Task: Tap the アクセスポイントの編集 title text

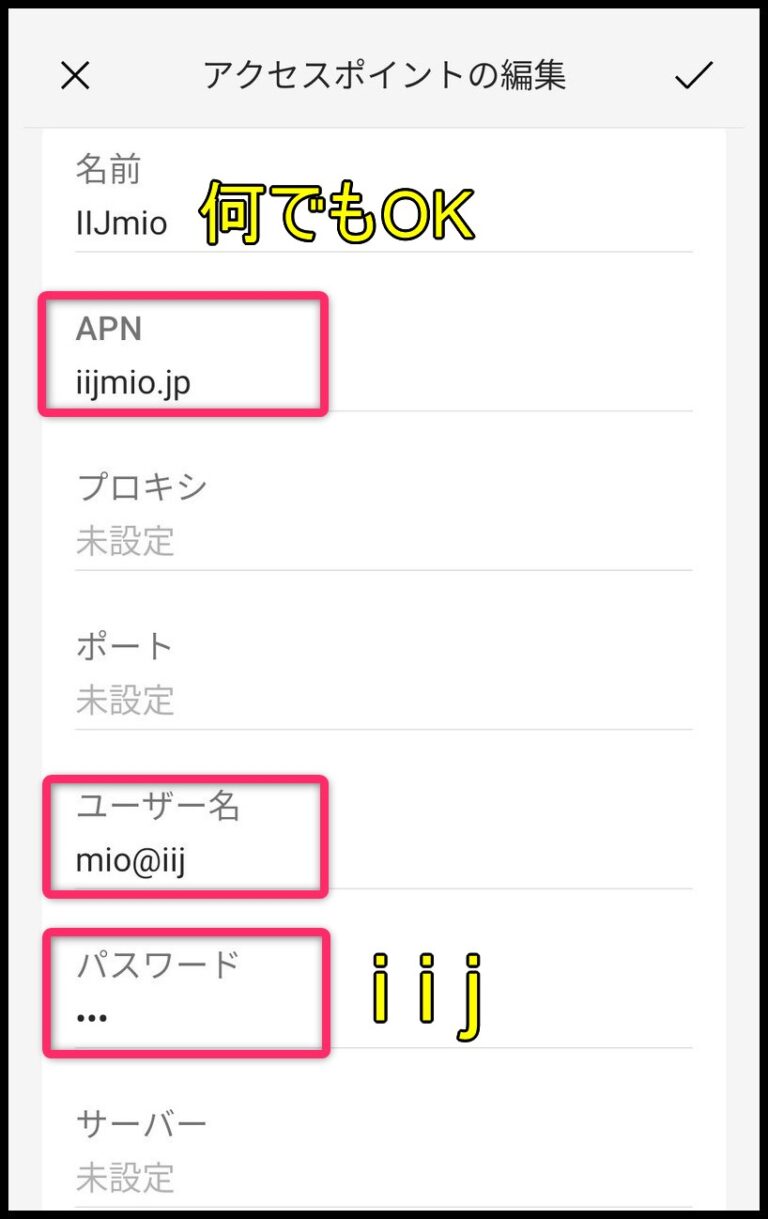Action: (384, 73)
